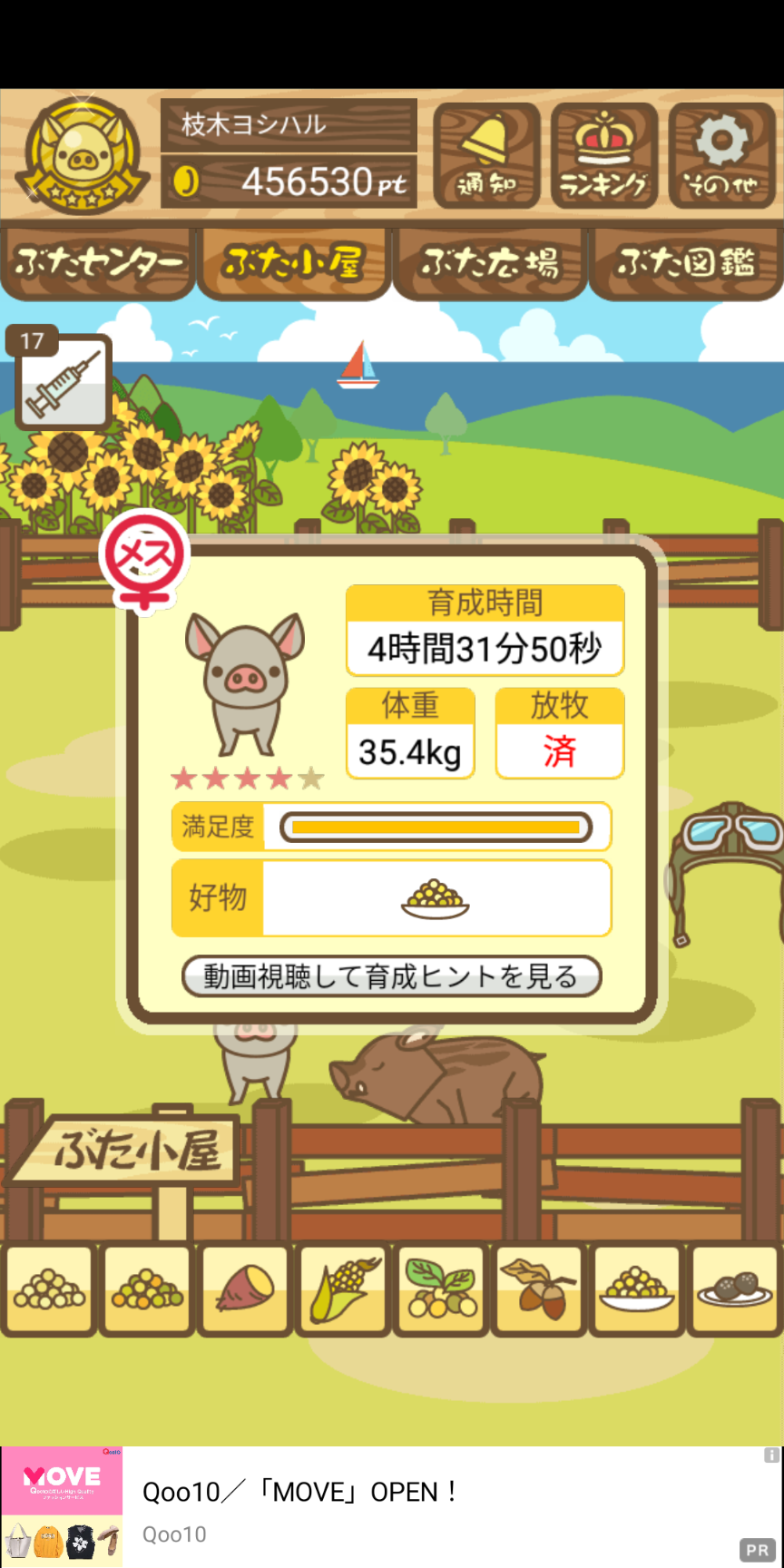784x1568 pixels.
Task: Switch to the ぶたセンター tab
Action: (97, 263)
